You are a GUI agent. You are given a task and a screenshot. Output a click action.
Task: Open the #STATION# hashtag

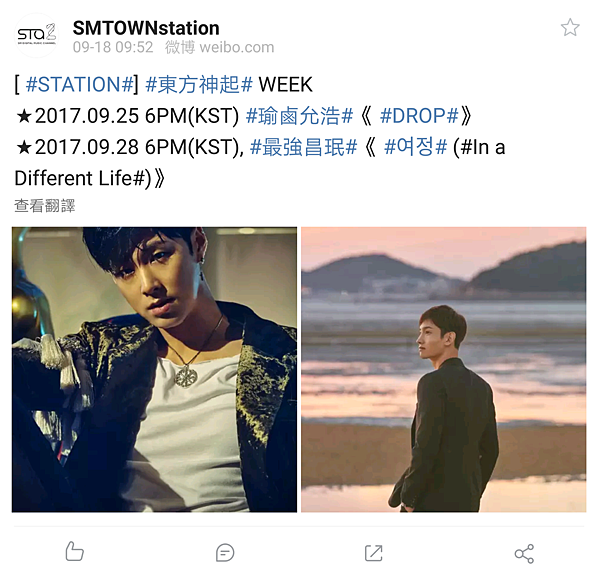(80, 85)
